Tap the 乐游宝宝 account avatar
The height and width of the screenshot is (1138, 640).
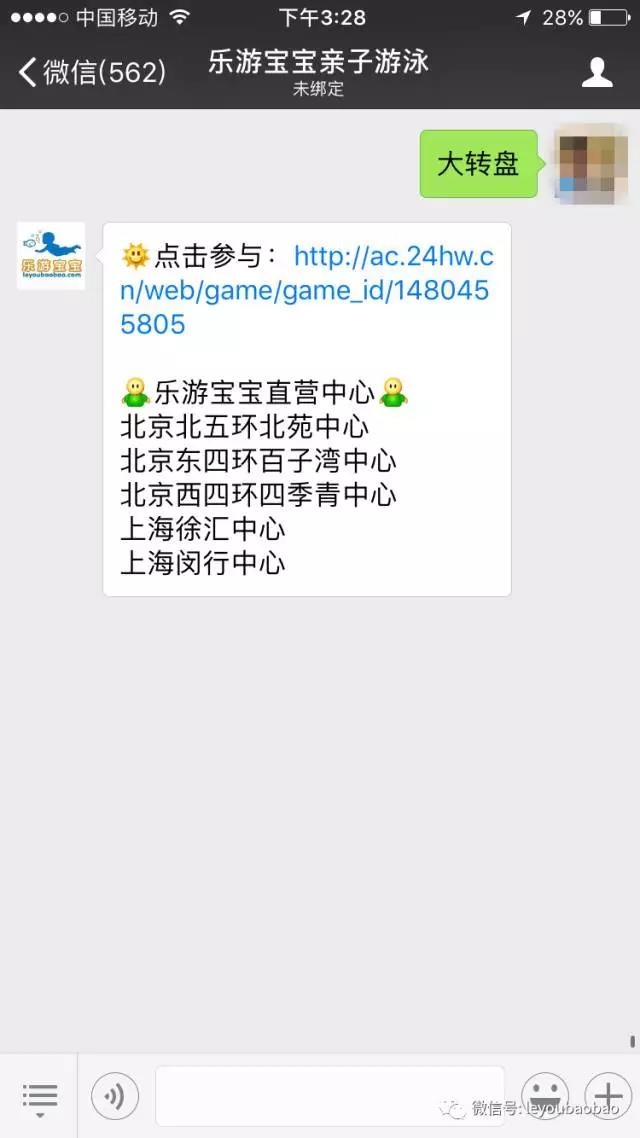tap(51, 256)
